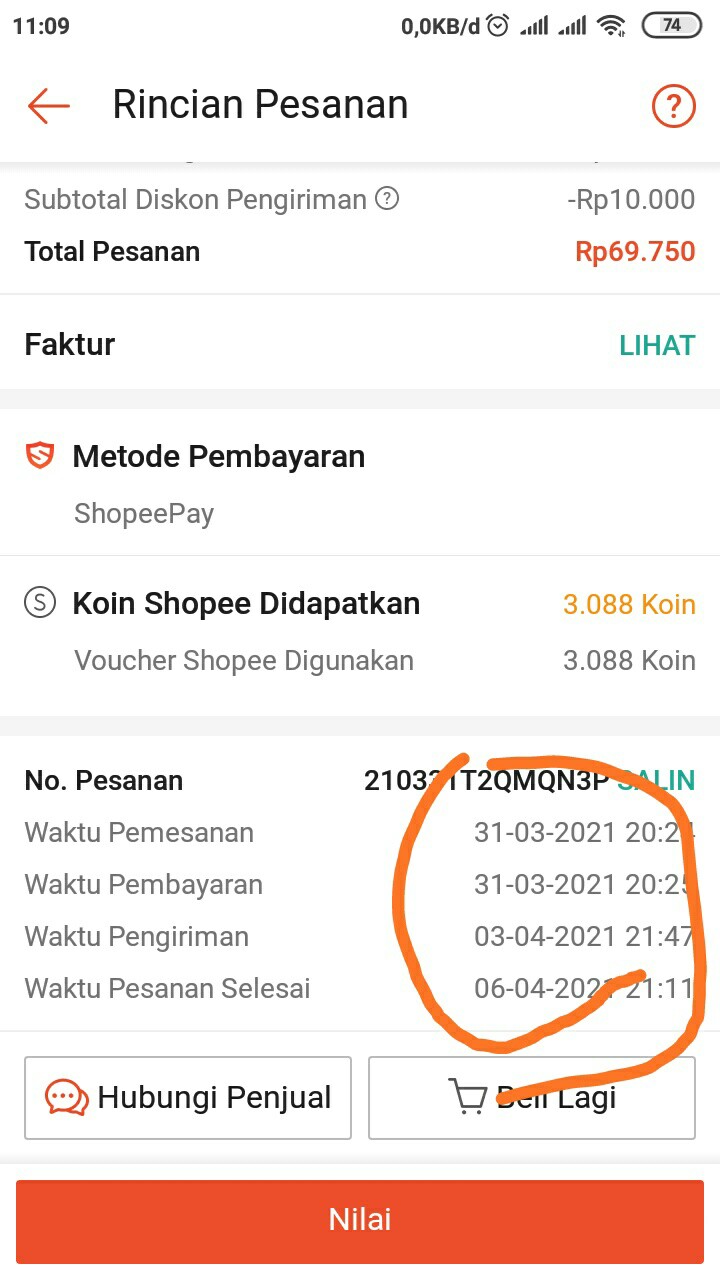
Task: Tap the orange Nilai button
Action: tap(360, 1219)
